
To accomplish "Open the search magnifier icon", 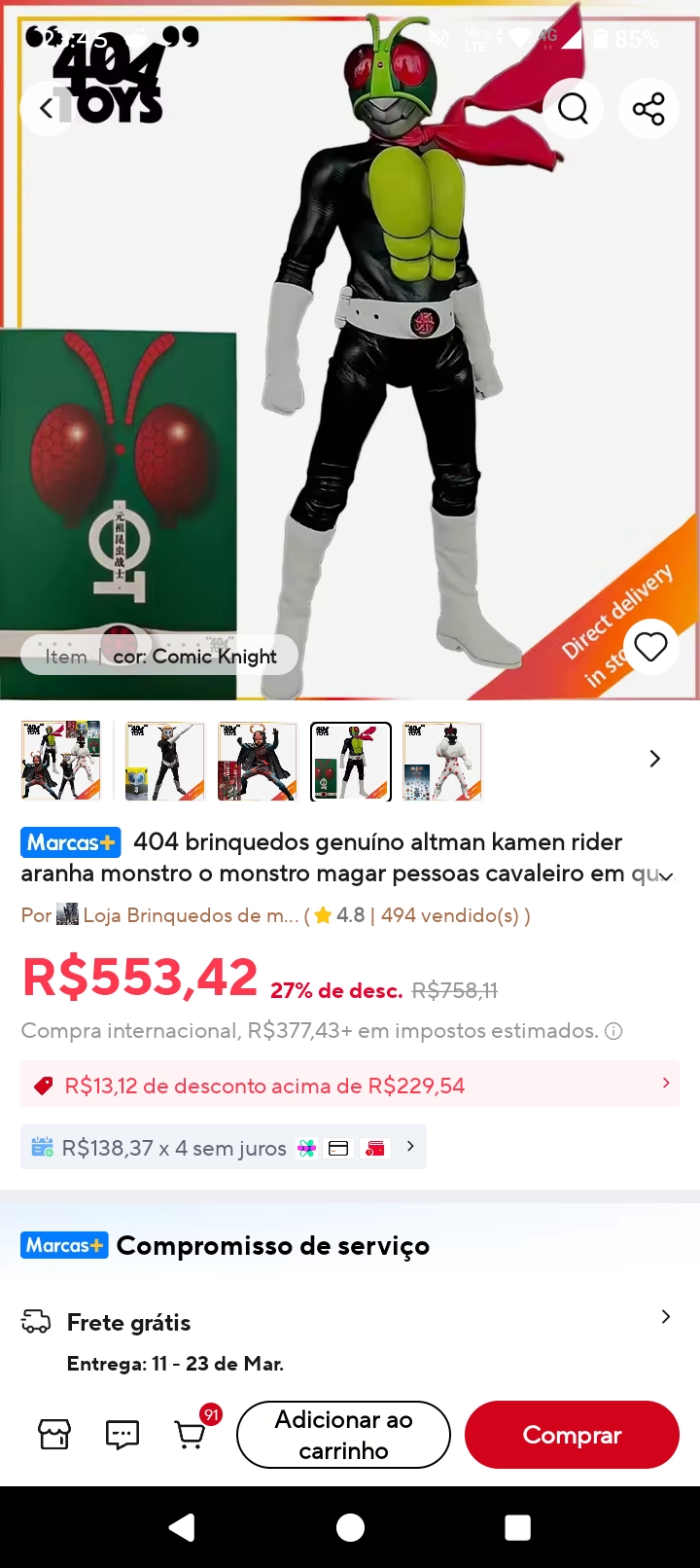I will coord(573,108).
